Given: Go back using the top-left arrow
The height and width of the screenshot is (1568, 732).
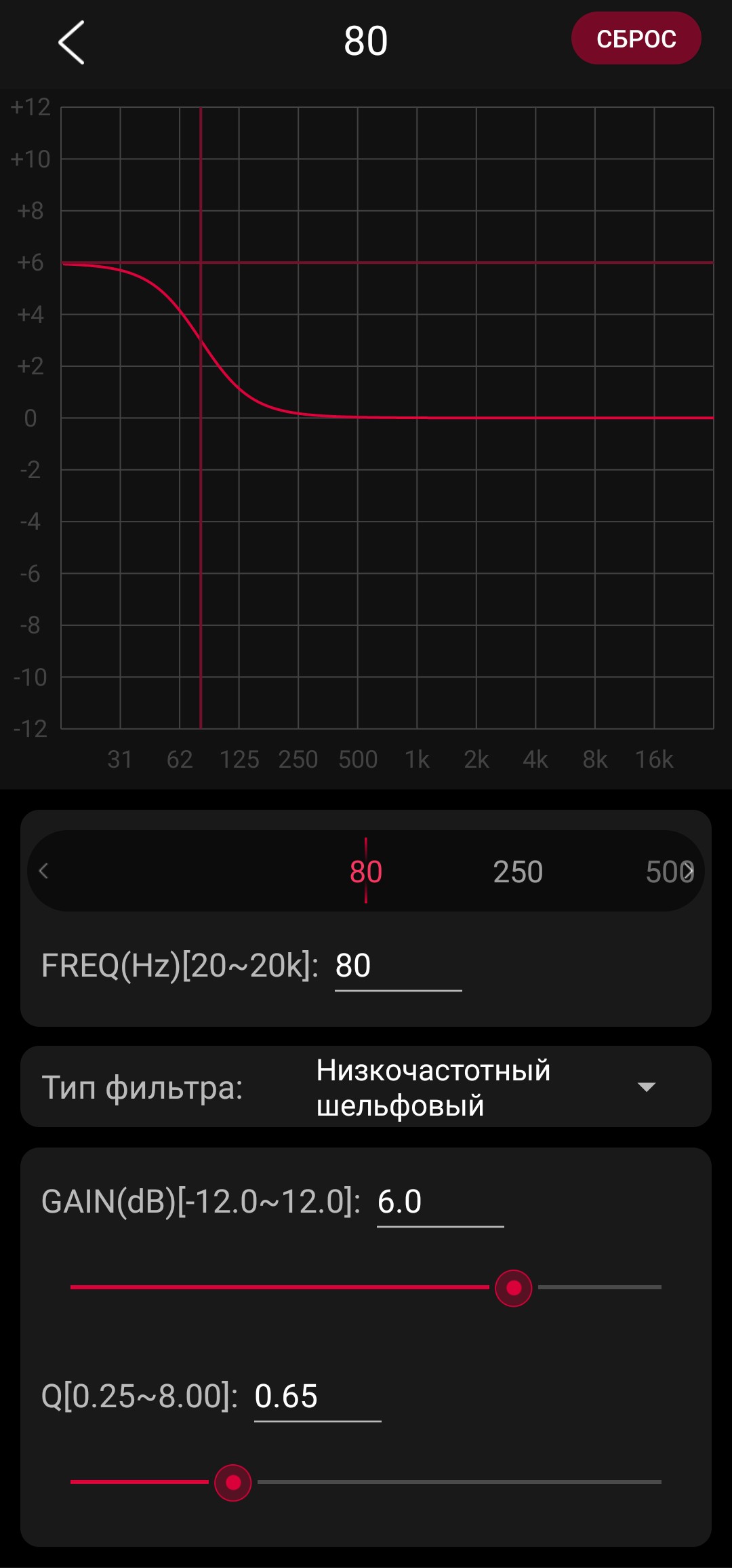Looking at the screenshot, I should pos(71,42).
